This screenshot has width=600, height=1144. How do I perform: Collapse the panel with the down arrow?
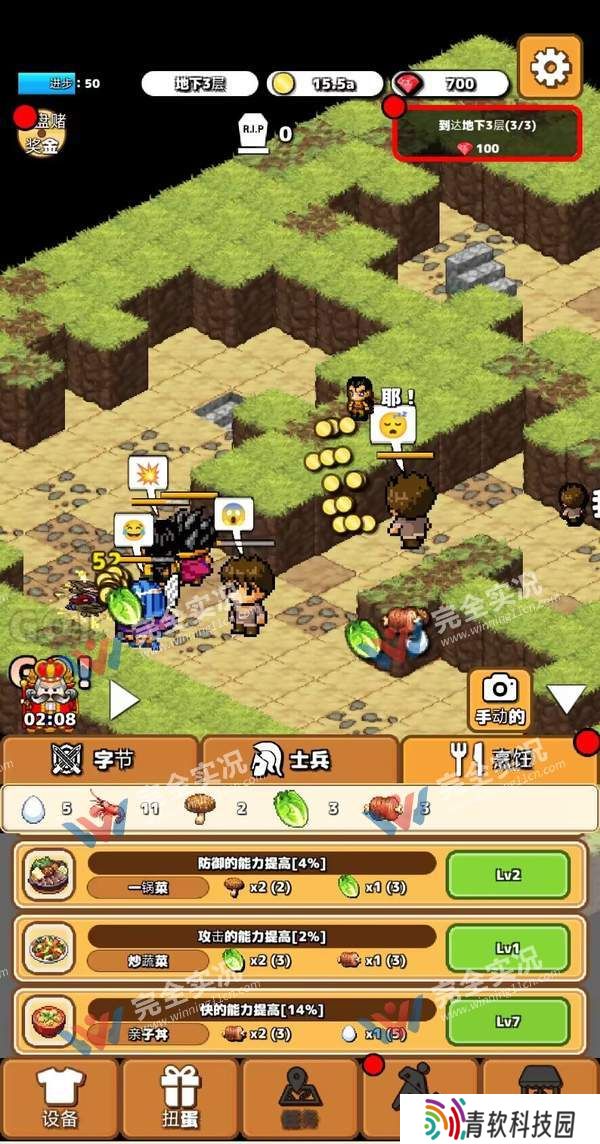point(567,699)
